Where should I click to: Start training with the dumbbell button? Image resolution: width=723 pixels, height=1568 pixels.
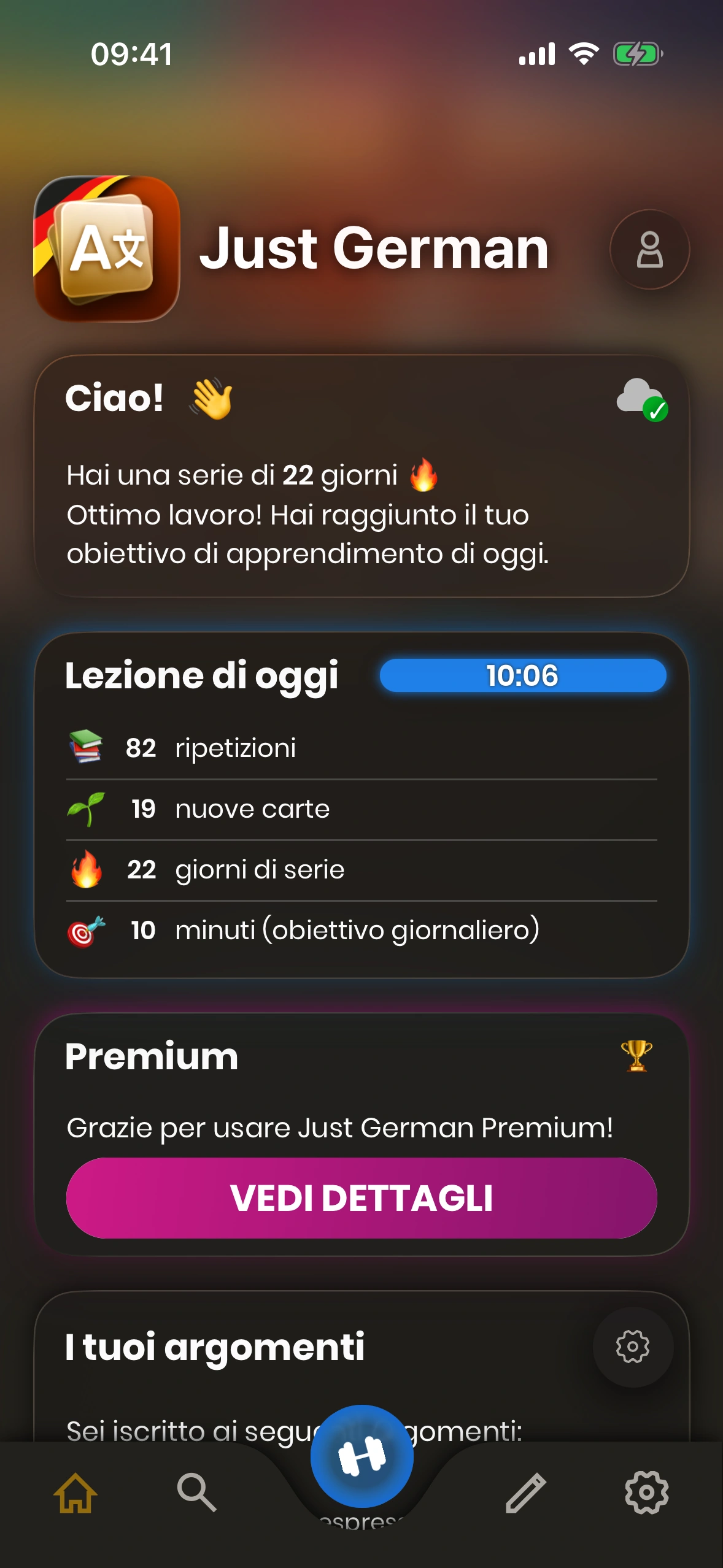pyautogui.click(x=361, y=1456)
